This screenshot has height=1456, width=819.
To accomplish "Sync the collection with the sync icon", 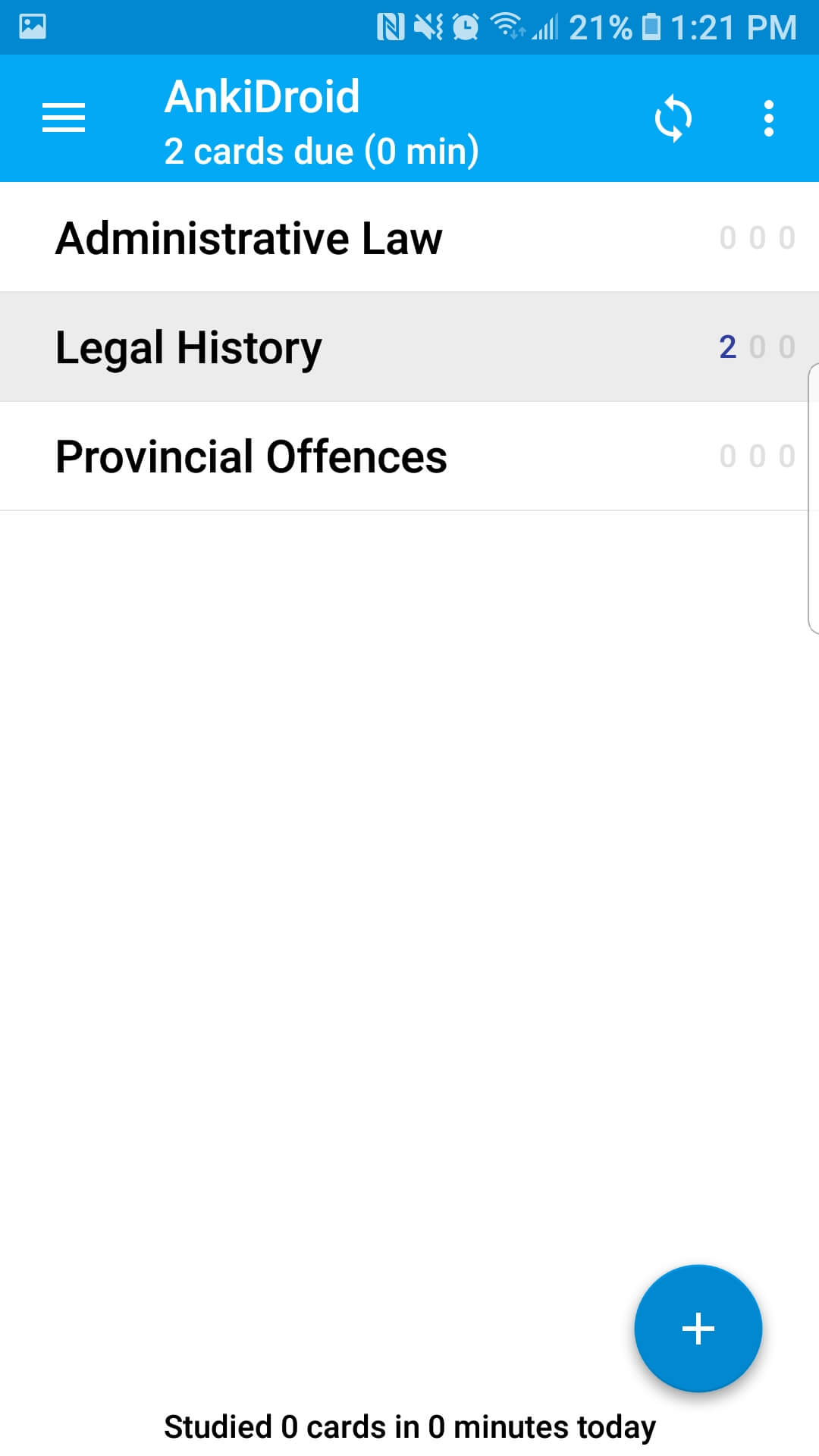I will pos(673,119).
